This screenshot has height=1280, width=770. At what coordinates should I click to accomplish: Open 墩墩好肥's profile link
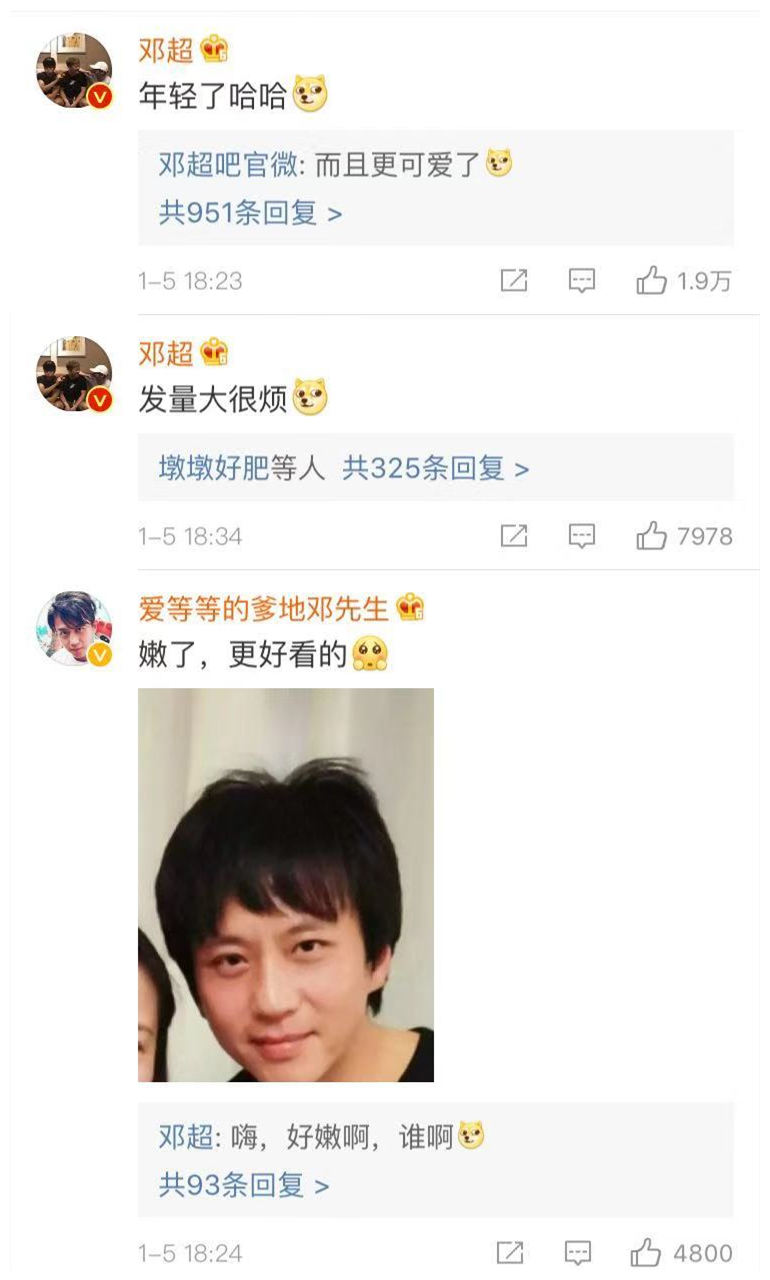(x=214, y=468)
